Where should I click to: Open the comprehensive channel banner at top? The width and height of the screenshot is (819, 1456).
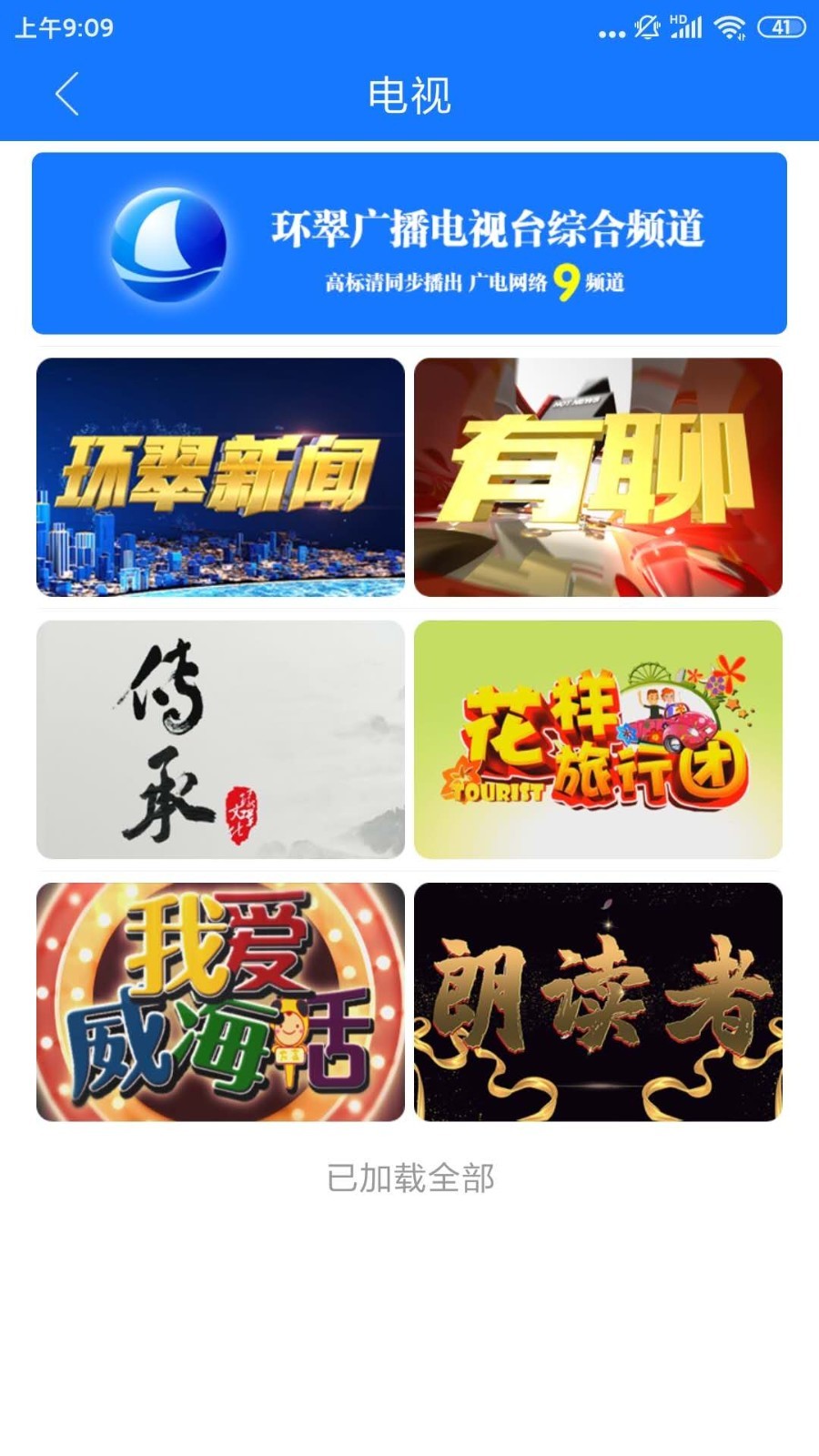click(x=409, y=241)
